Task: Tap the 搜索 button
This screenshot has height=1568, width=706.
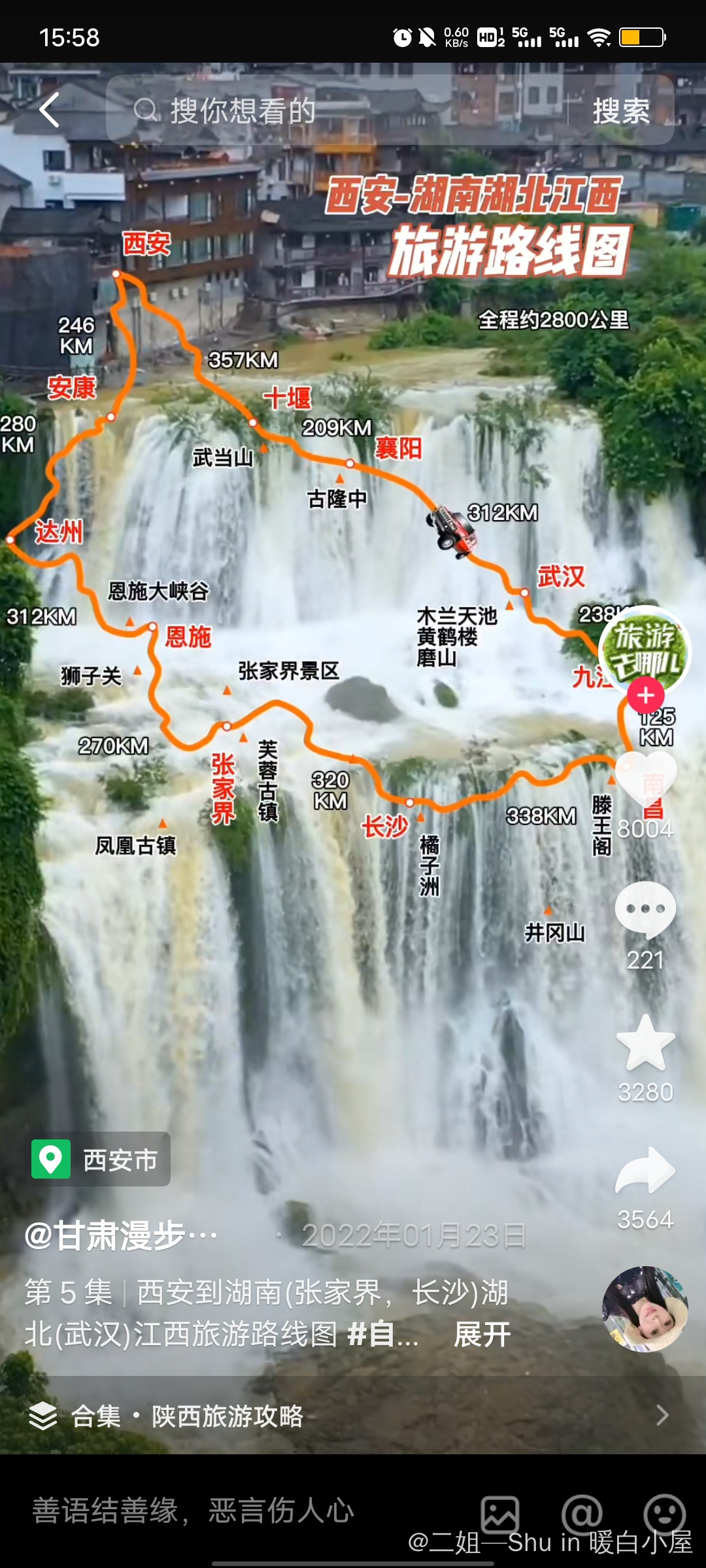Action: pyautogui.click(x=620, y=111)
